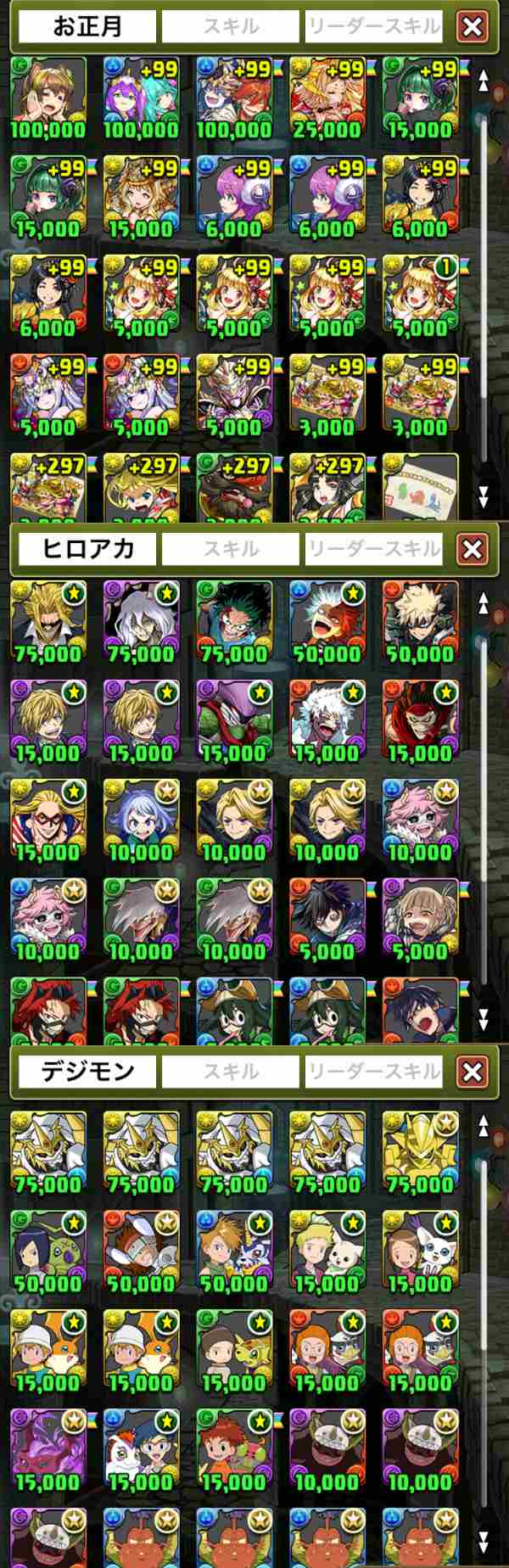Switch to リーダースキル tab in お正月 panel
Image resolution: width=509 pixels, height=1568 pixels.
pos(374,27)
